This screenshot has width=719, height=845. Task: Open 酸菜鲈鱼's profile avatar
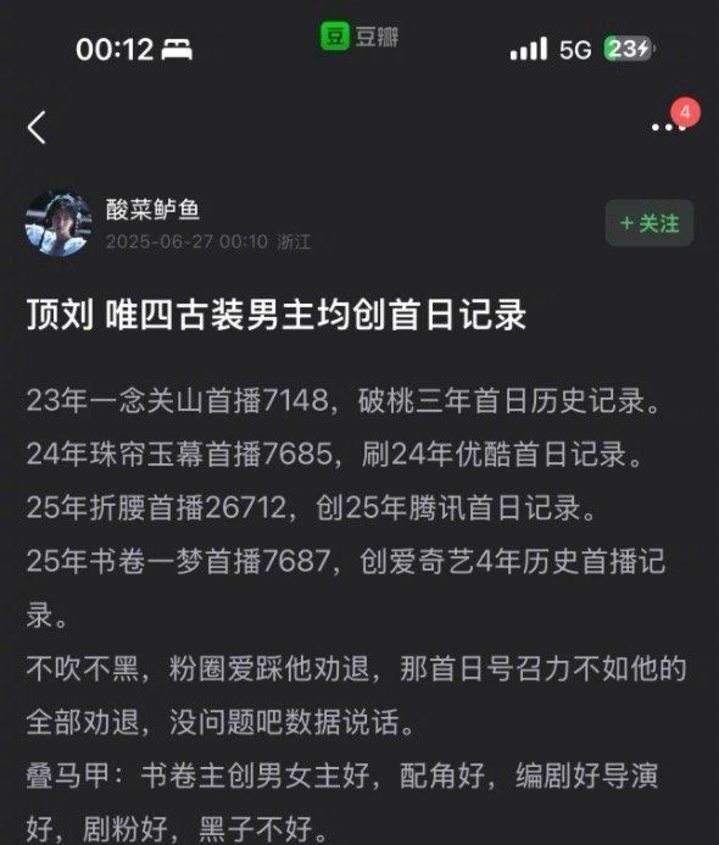tap(58, 223)
